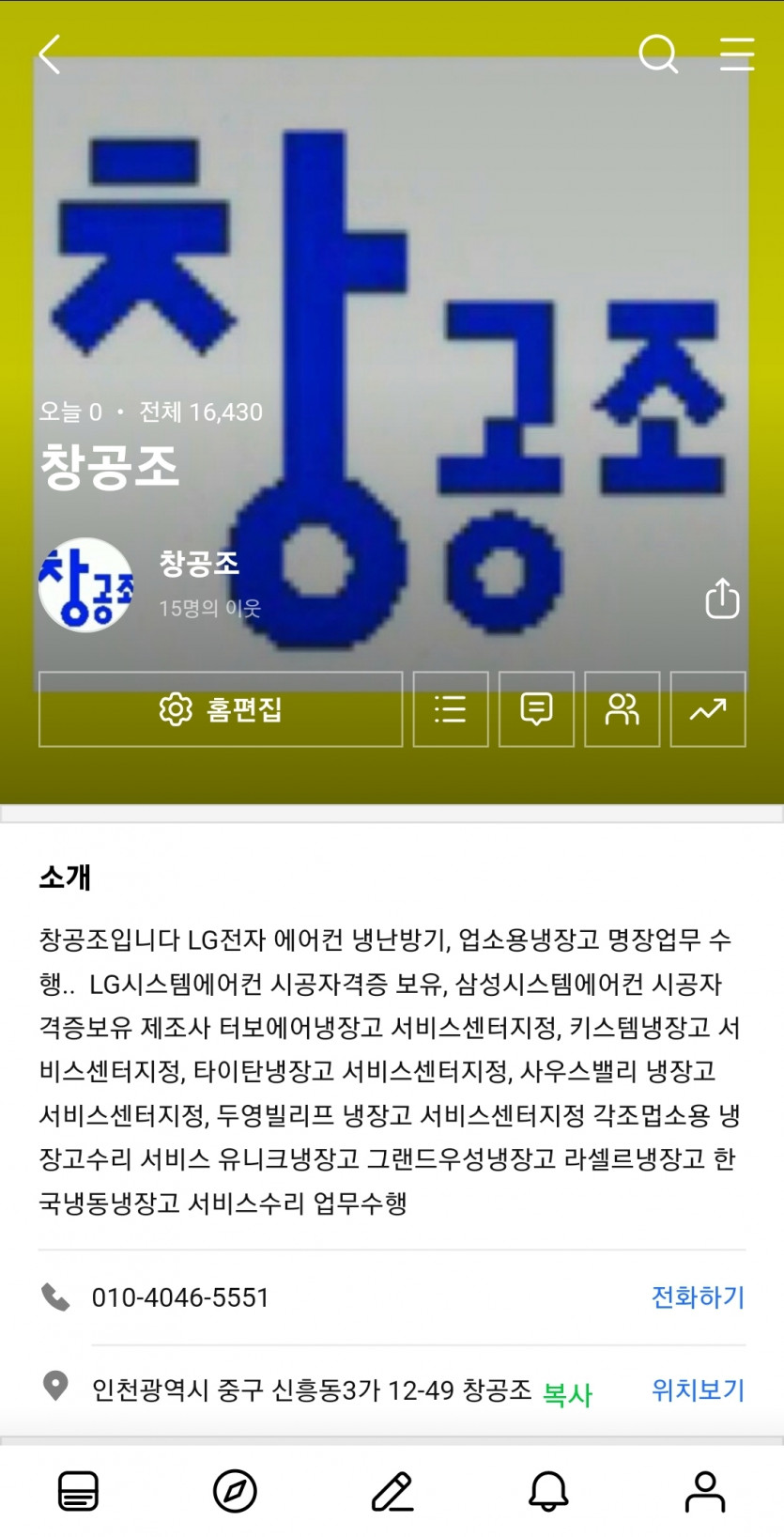Share this blog via the share icon
Viewport: 784px width, 1537px height.
pyautogui.click(x=722, y=598)
